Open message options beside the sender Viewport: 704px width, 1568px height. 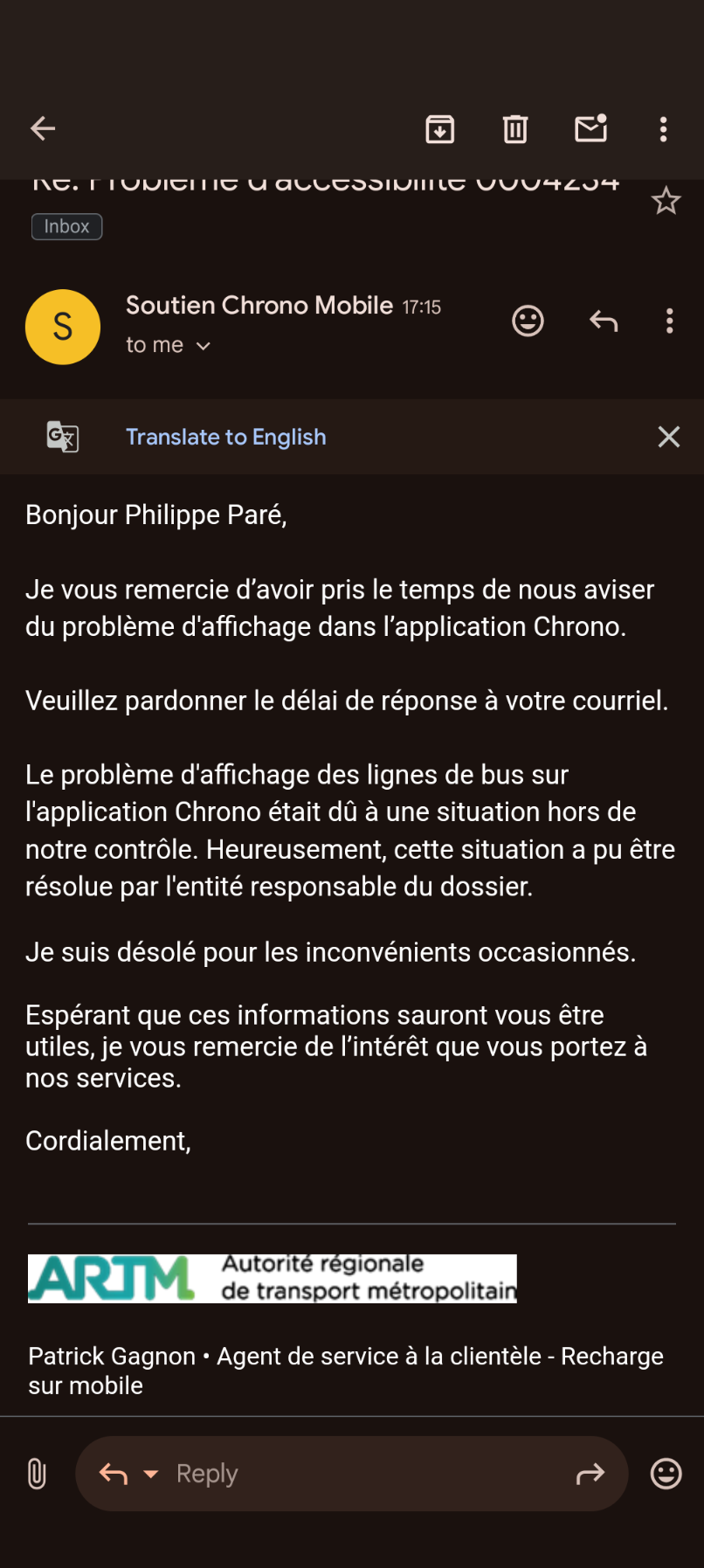click(x=670, y=321)
